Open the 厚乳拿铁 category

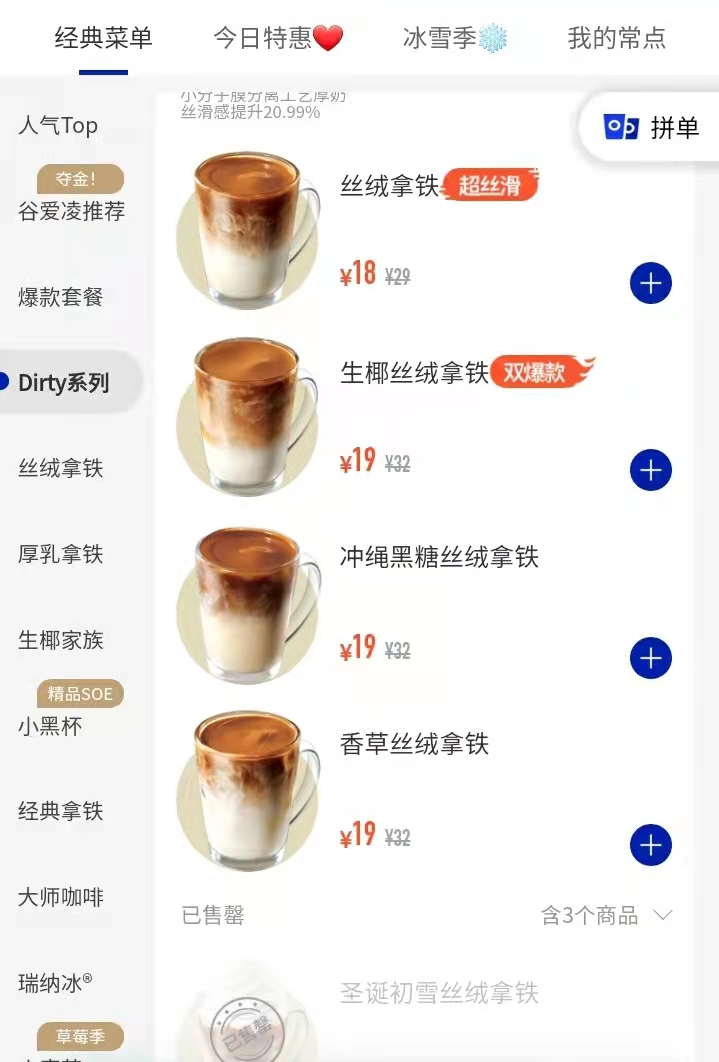tap(61, 554)
